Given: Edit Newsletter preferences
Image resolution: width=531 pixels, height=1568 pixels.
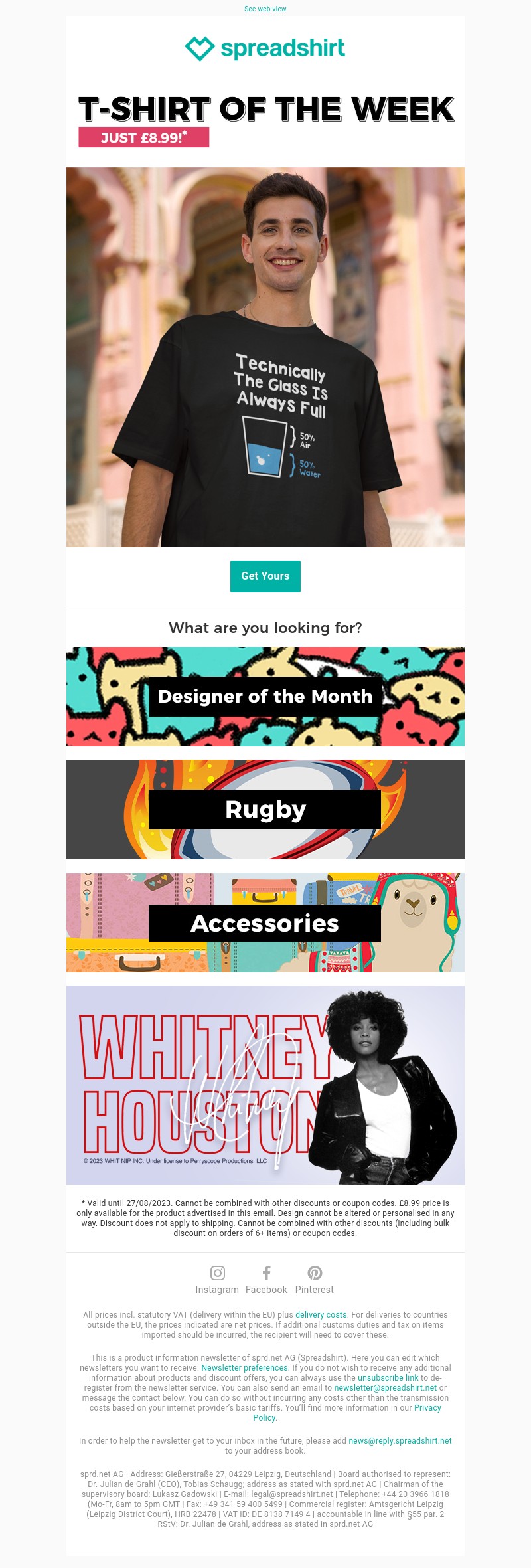Looking at the screenshot, I should (x=244, y=1367).
